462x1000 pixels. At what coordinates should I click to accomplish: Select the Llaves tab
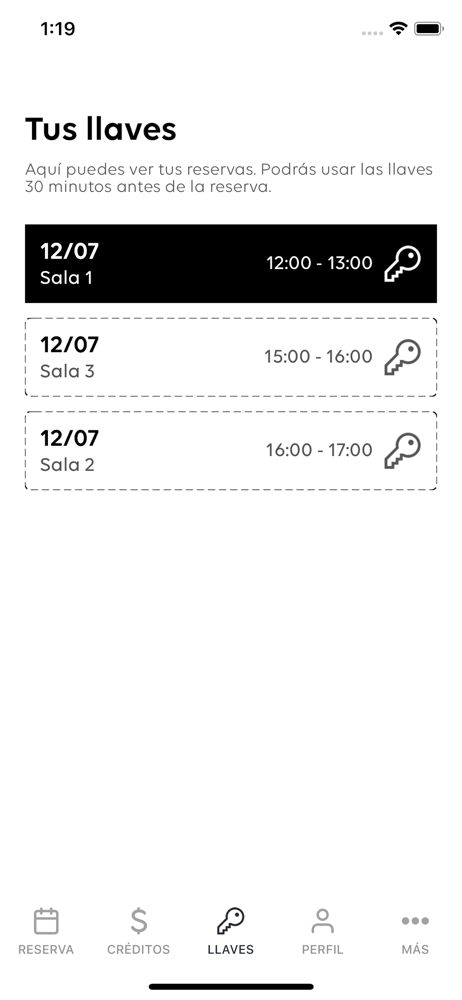[230, 931]
